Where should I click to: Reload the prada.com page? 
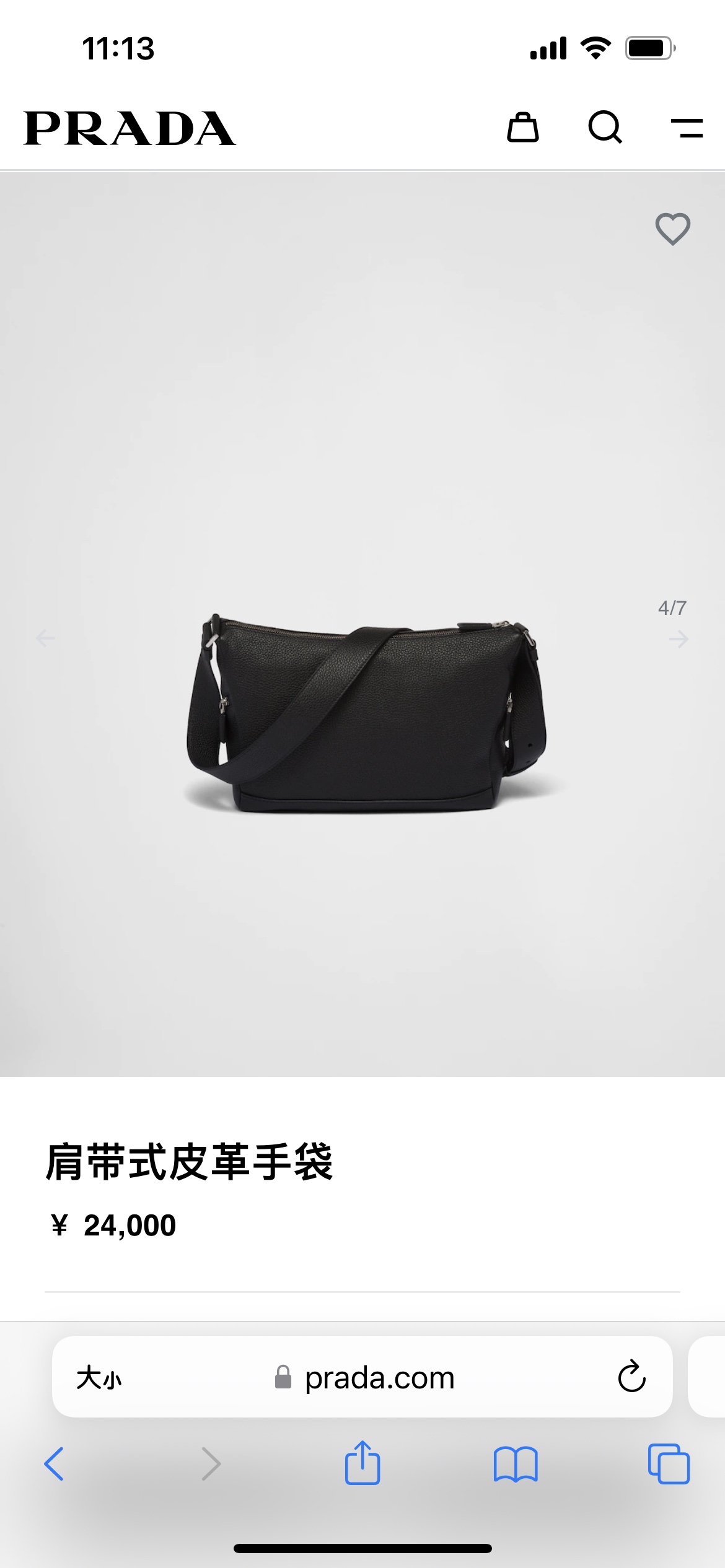[x=631, y=1377]
